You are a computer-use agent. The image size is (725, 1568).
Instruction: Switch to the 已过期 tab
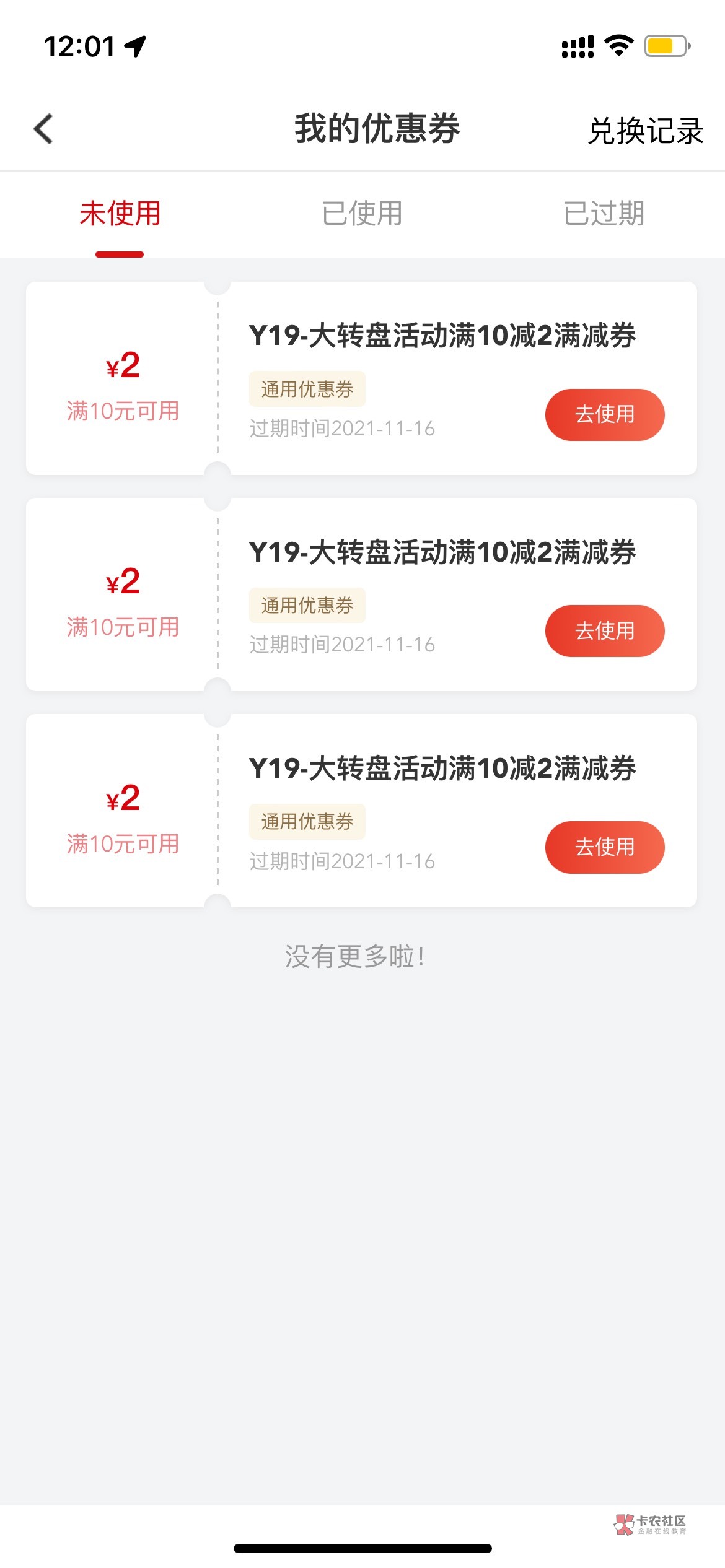coord(604,213)
